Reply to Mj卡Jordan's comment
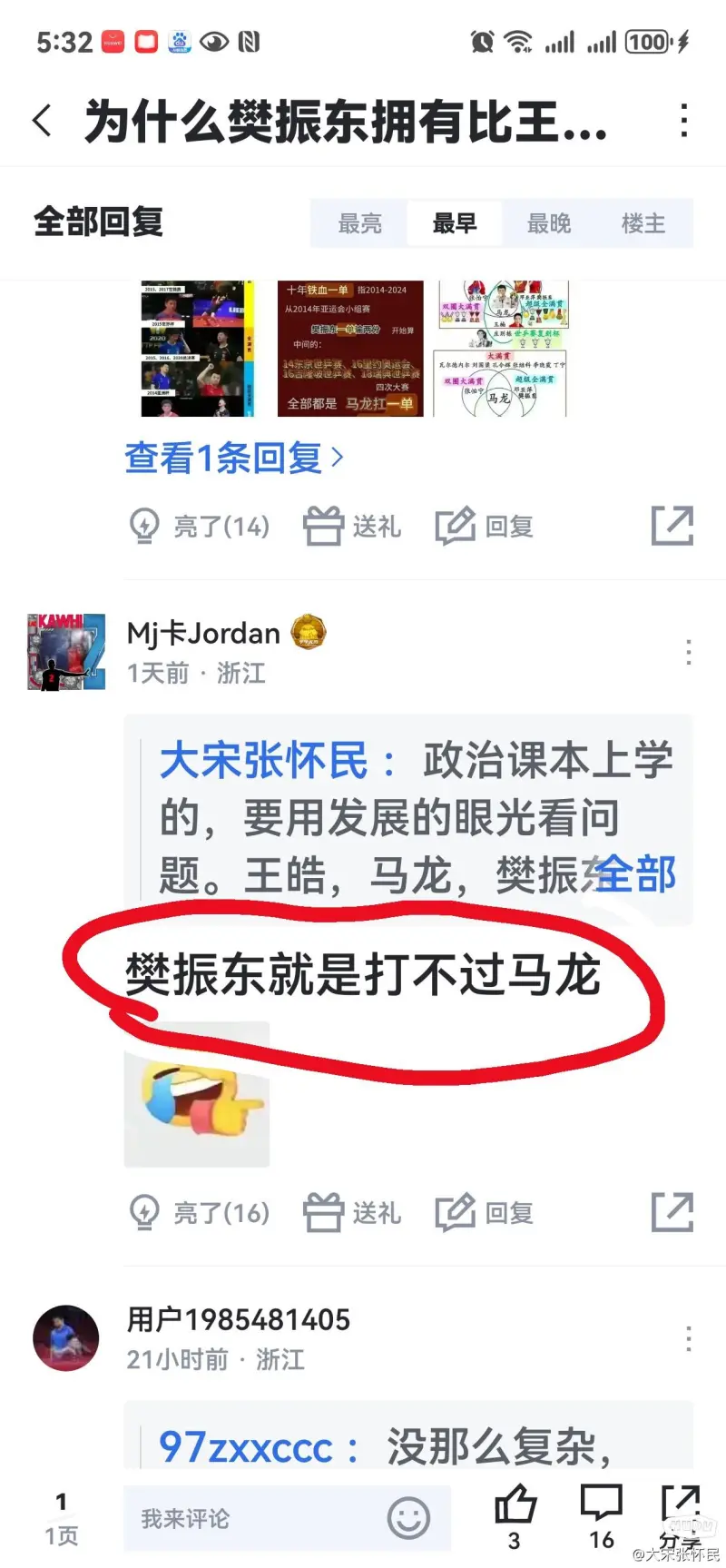 (x=485, y=1213)
